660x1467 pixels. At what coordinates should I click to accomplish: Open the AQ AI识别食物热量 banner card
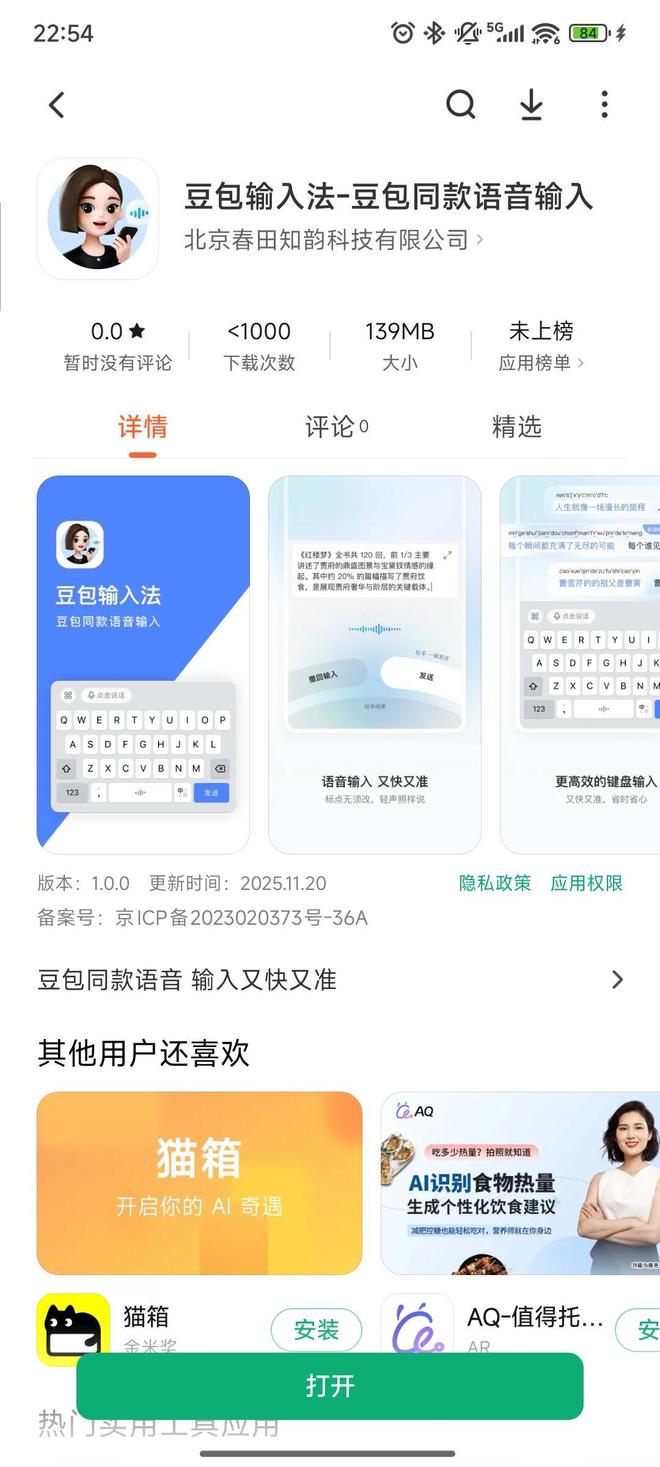click(520, 1182)
